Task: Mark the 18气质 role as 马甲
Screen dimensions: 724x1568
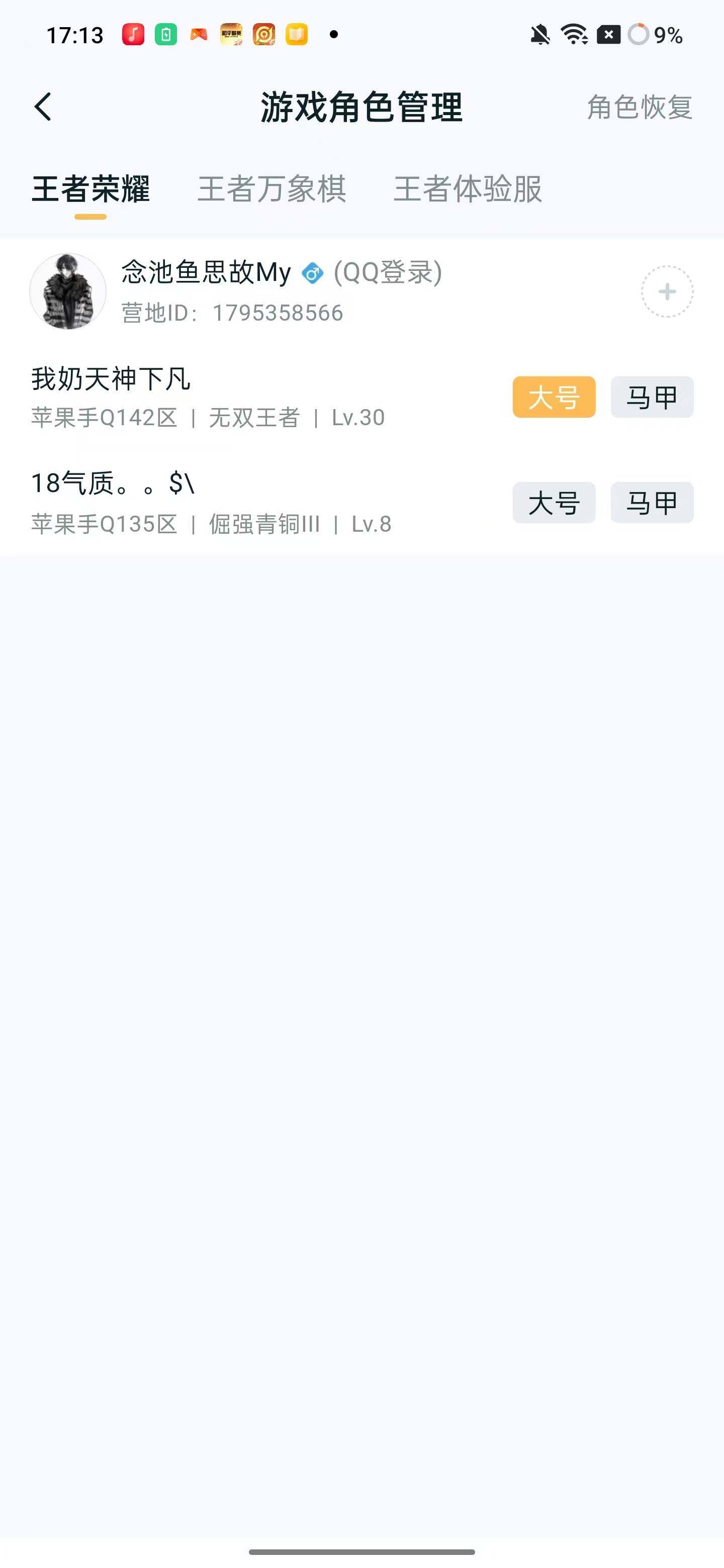Action: pos(651,502)
